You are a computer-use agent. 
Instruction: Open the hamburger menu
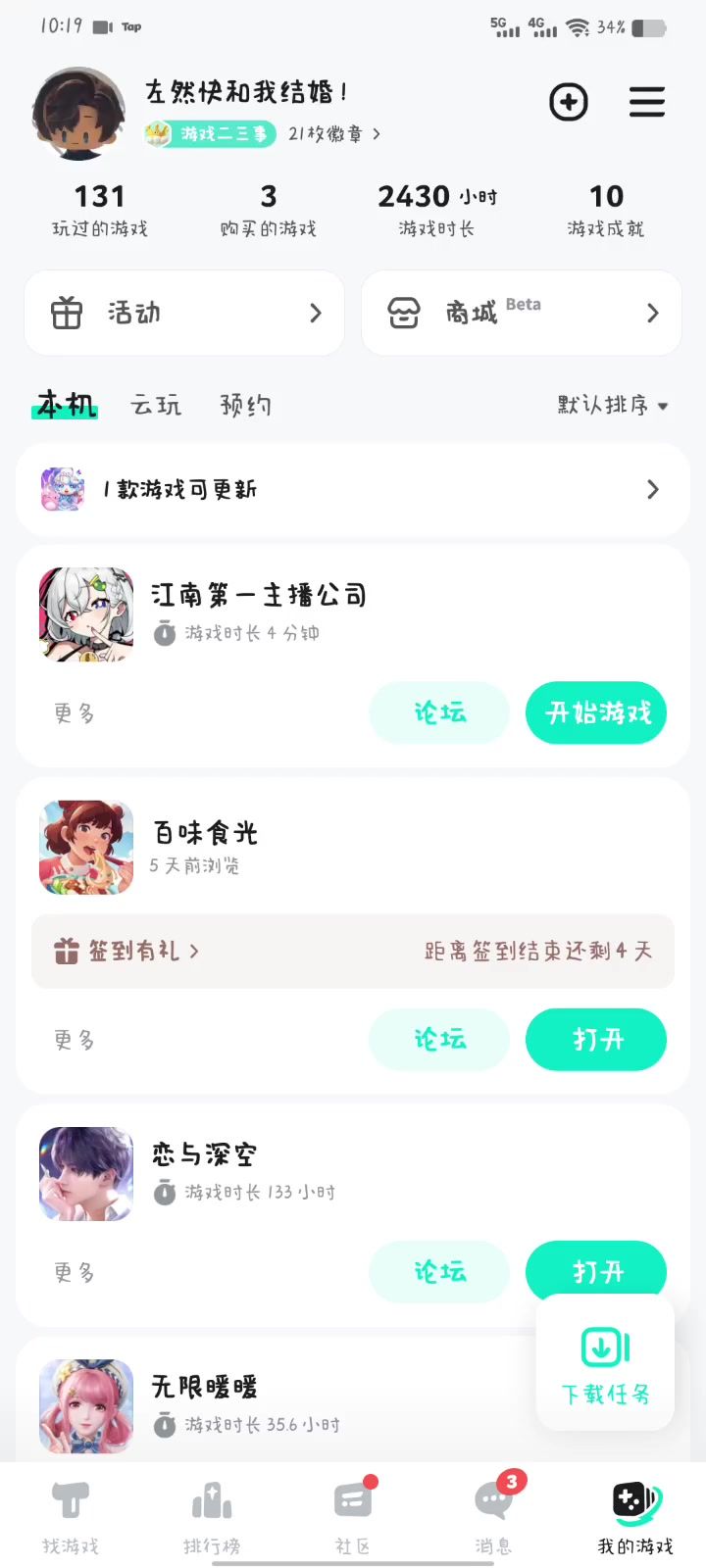click(x=647, y=102)
